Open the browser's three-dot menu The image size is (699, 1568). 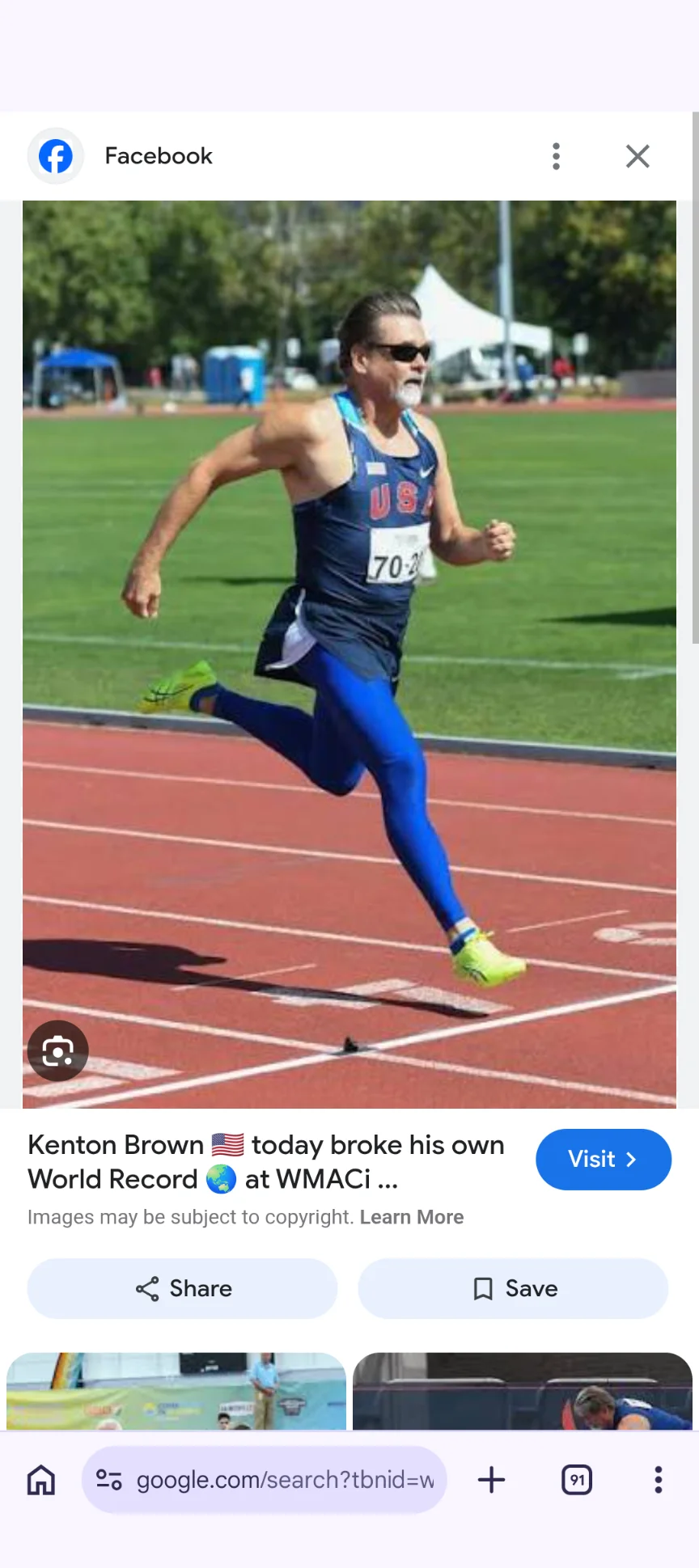(658, 1480)
